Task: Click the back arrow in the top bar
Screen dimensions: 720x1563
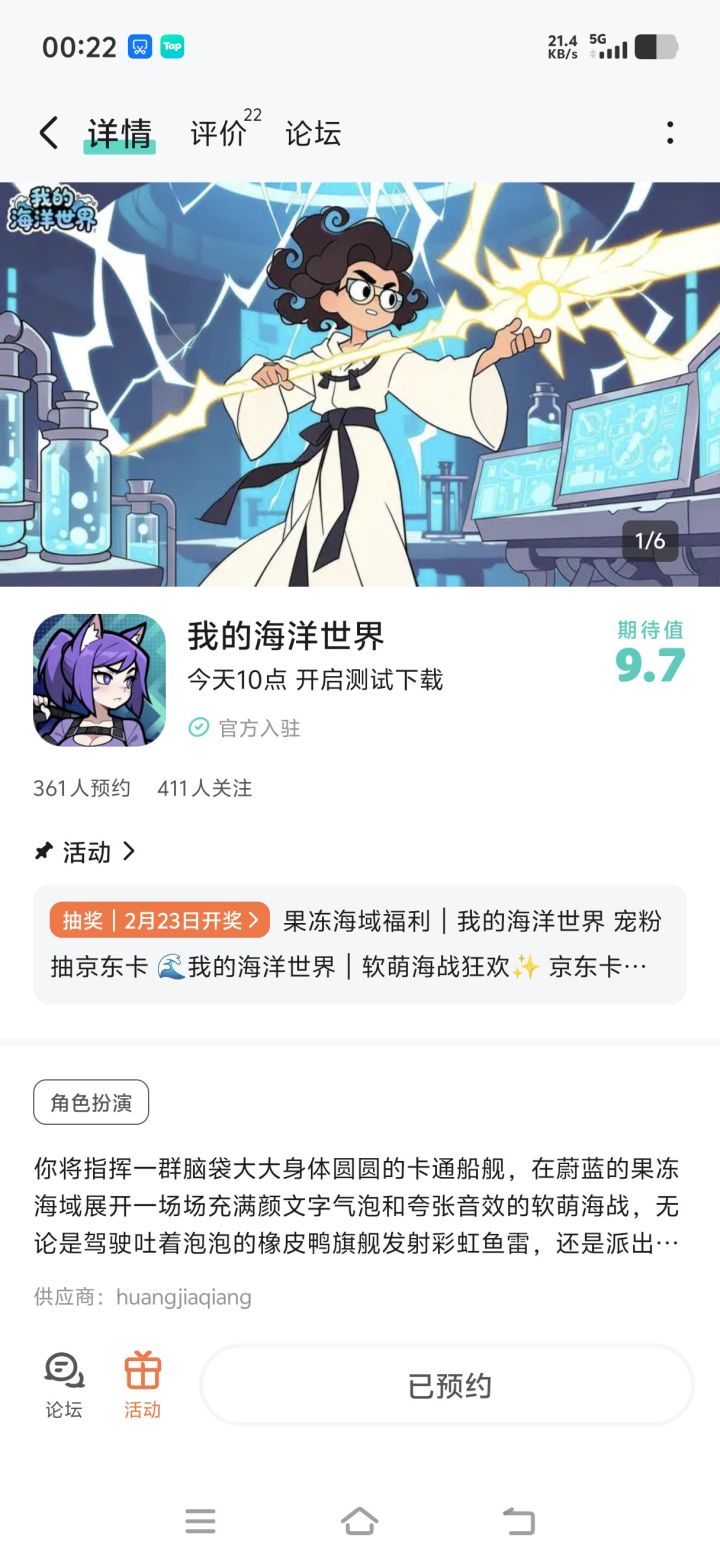Action: pyautogui.click(x=47, y=132)
